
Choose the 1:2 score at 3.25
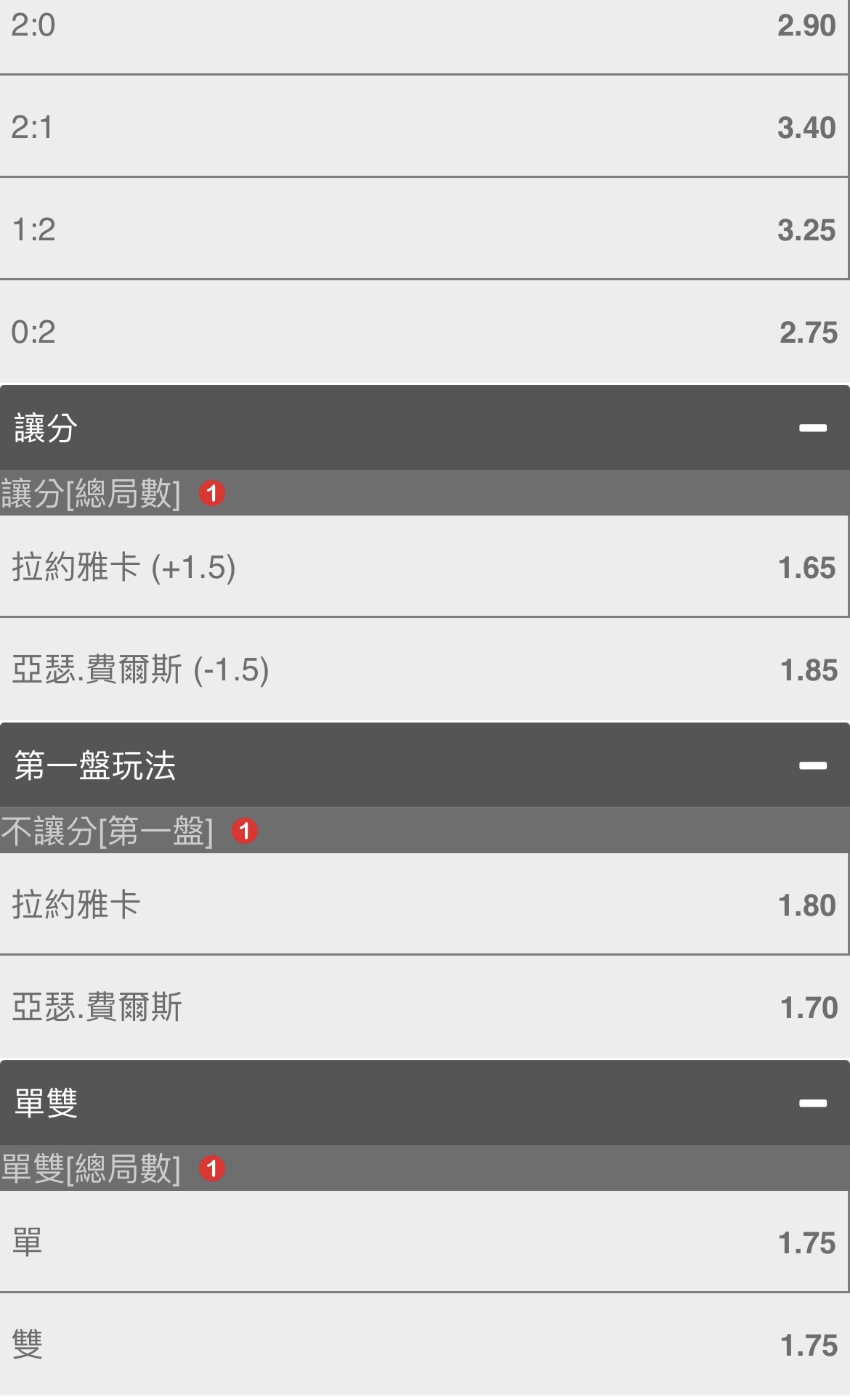point(424,229)
